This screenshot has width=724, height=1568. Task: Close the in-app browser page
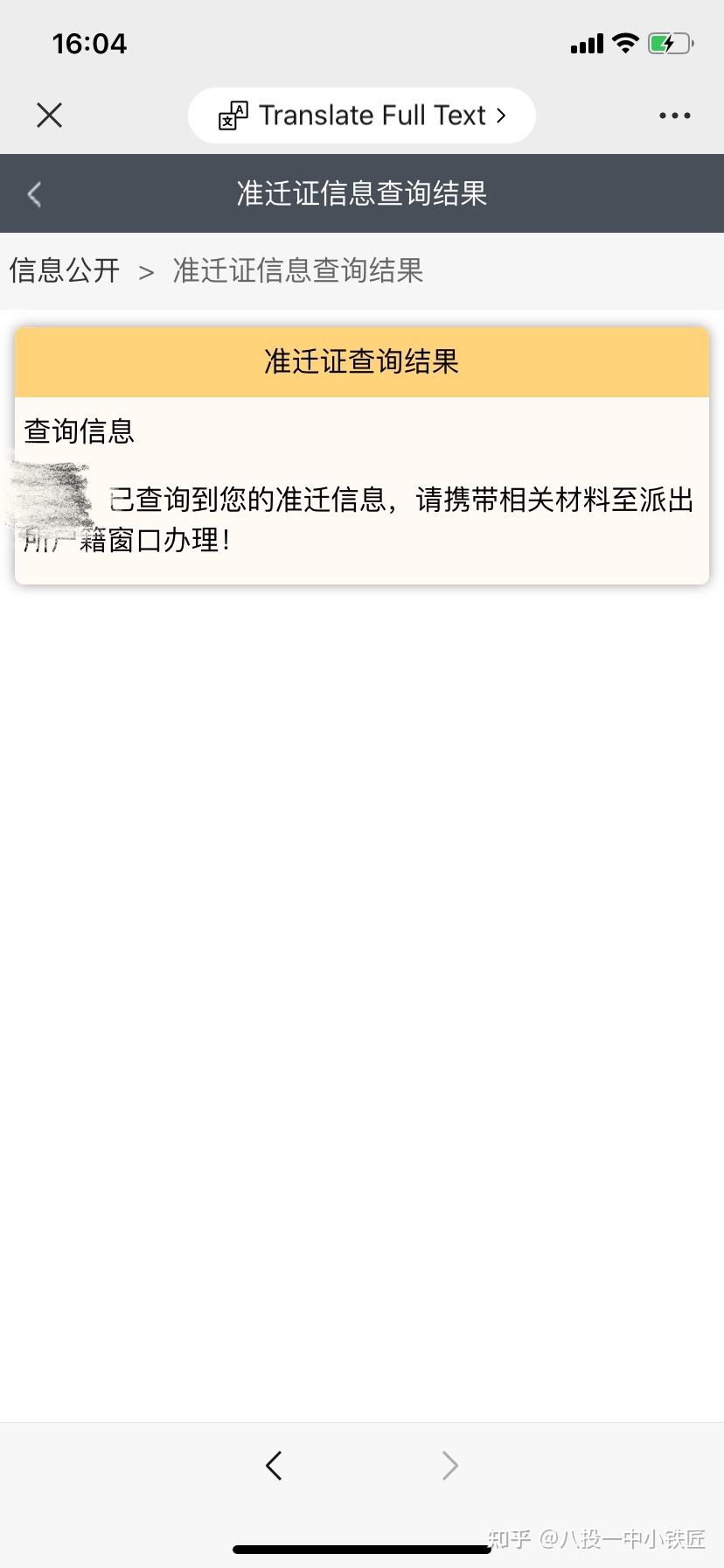(50, 115)
